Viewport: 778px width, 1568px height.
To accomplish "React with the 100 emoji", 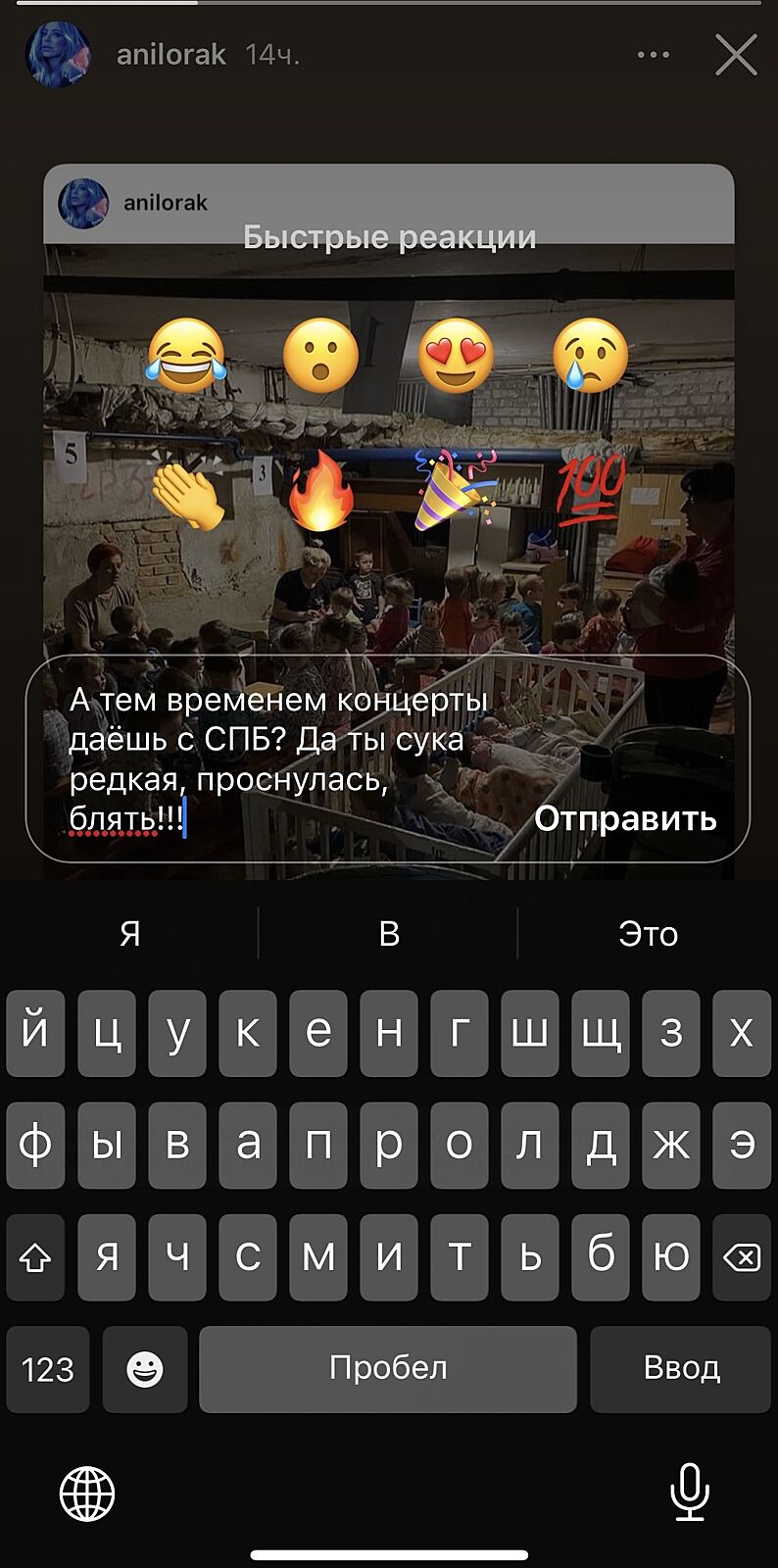I will pos(590,492).
